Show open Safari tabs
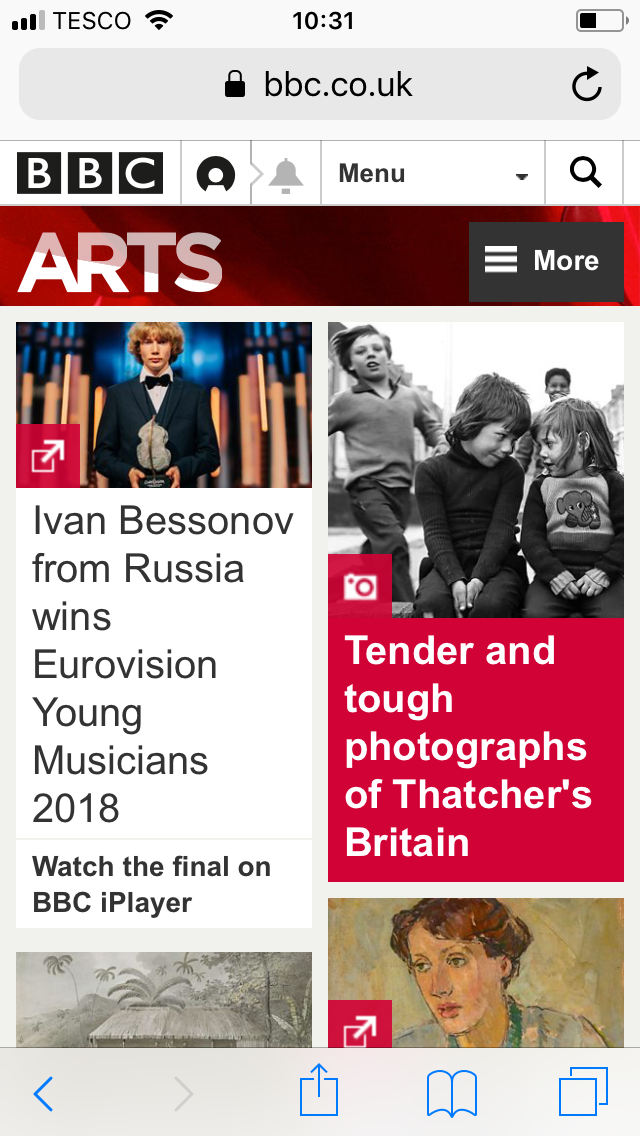 pyautogui.click(x=583, y=1093)
